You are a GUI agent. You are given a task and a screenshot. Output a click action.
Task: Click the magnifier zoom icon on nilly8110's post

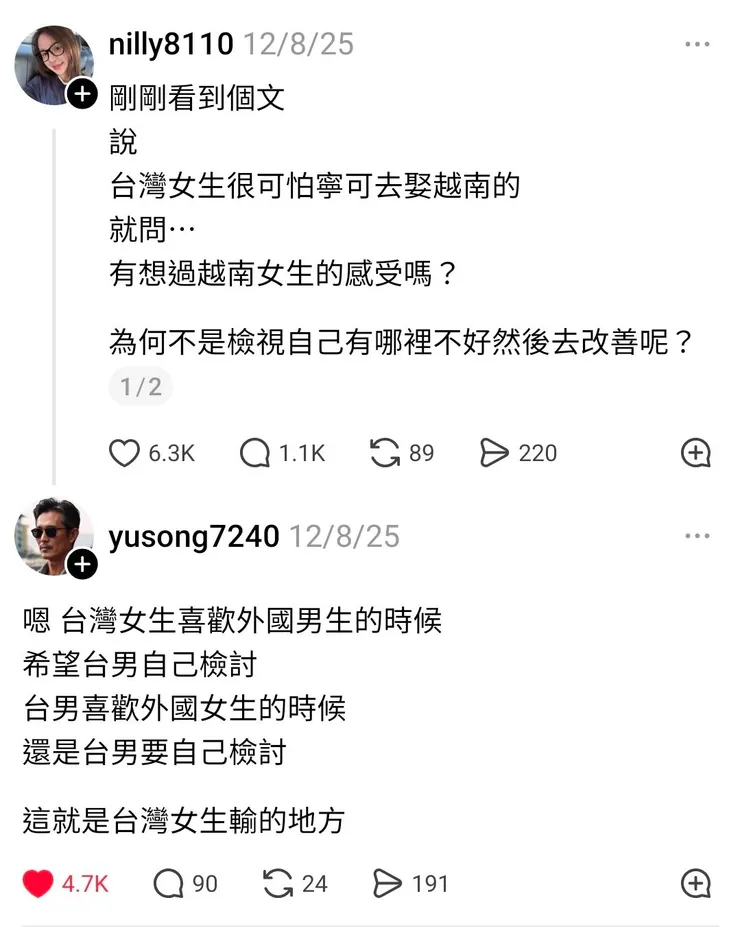tap(695, 453)
